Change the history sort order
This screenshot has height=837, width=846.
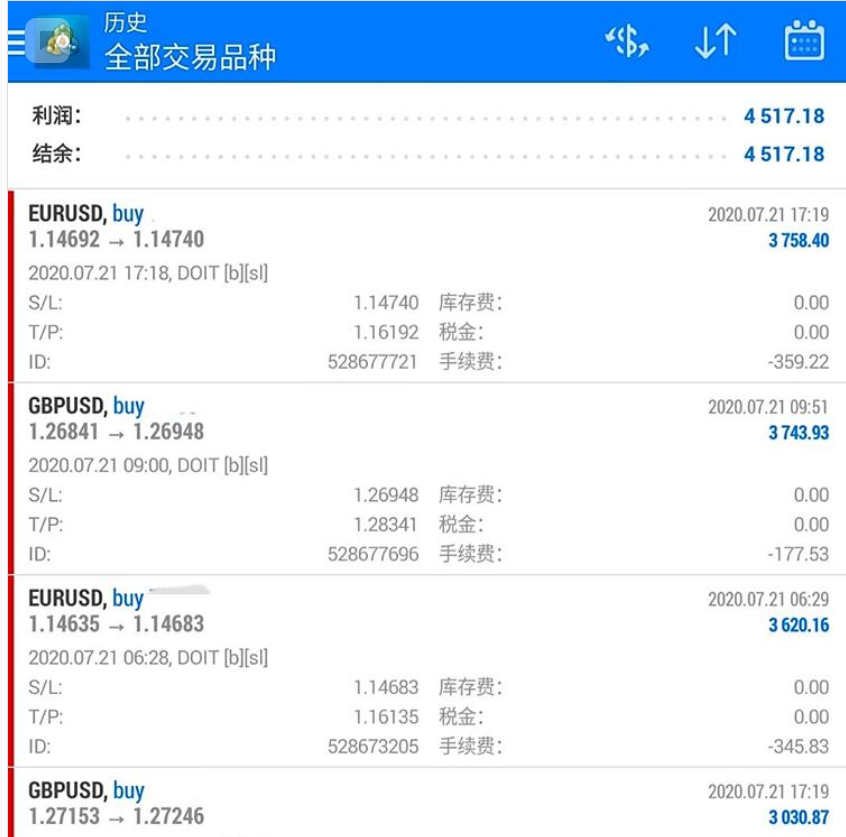click(x=714, y=42)
